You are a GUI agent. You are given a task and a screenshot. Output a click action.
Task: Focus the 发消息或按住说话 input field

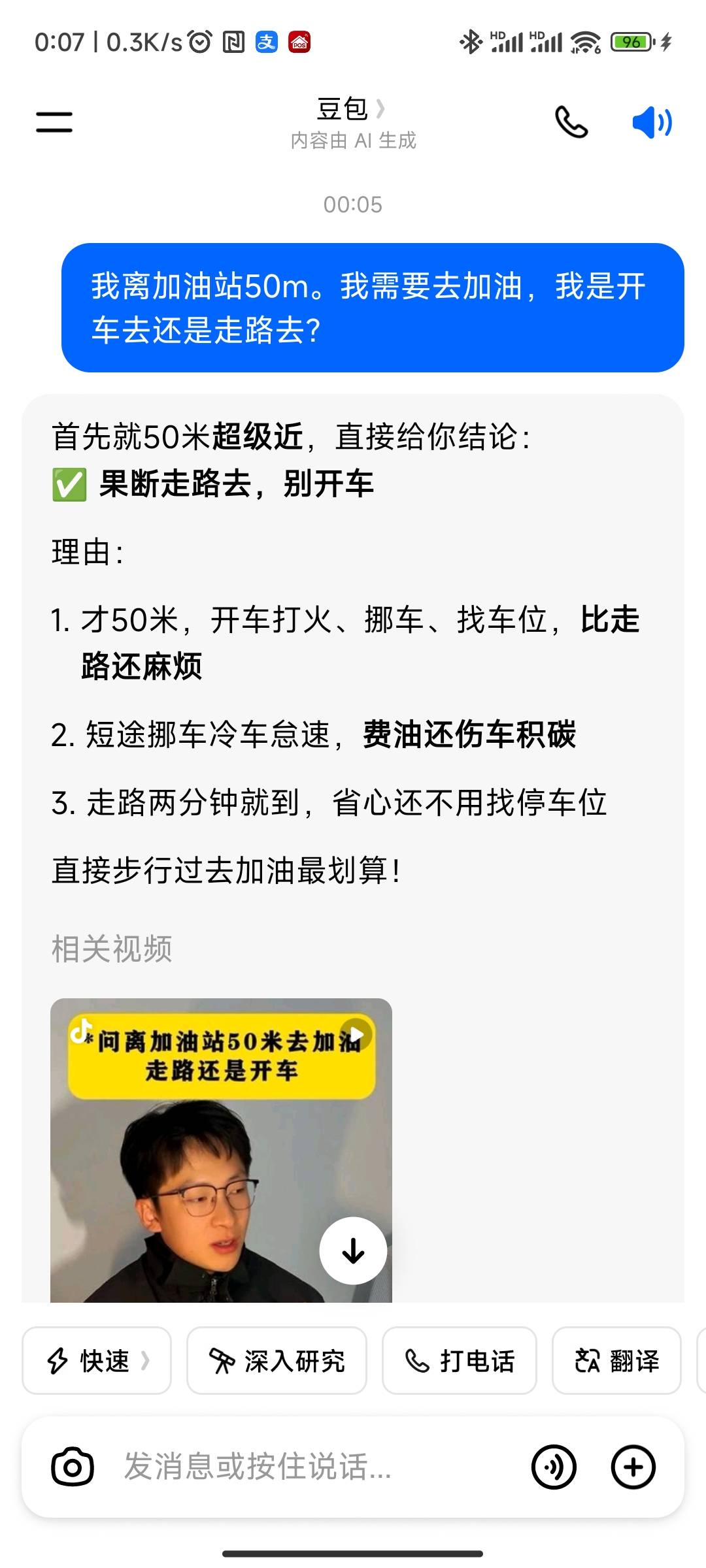pos(314,1467)
